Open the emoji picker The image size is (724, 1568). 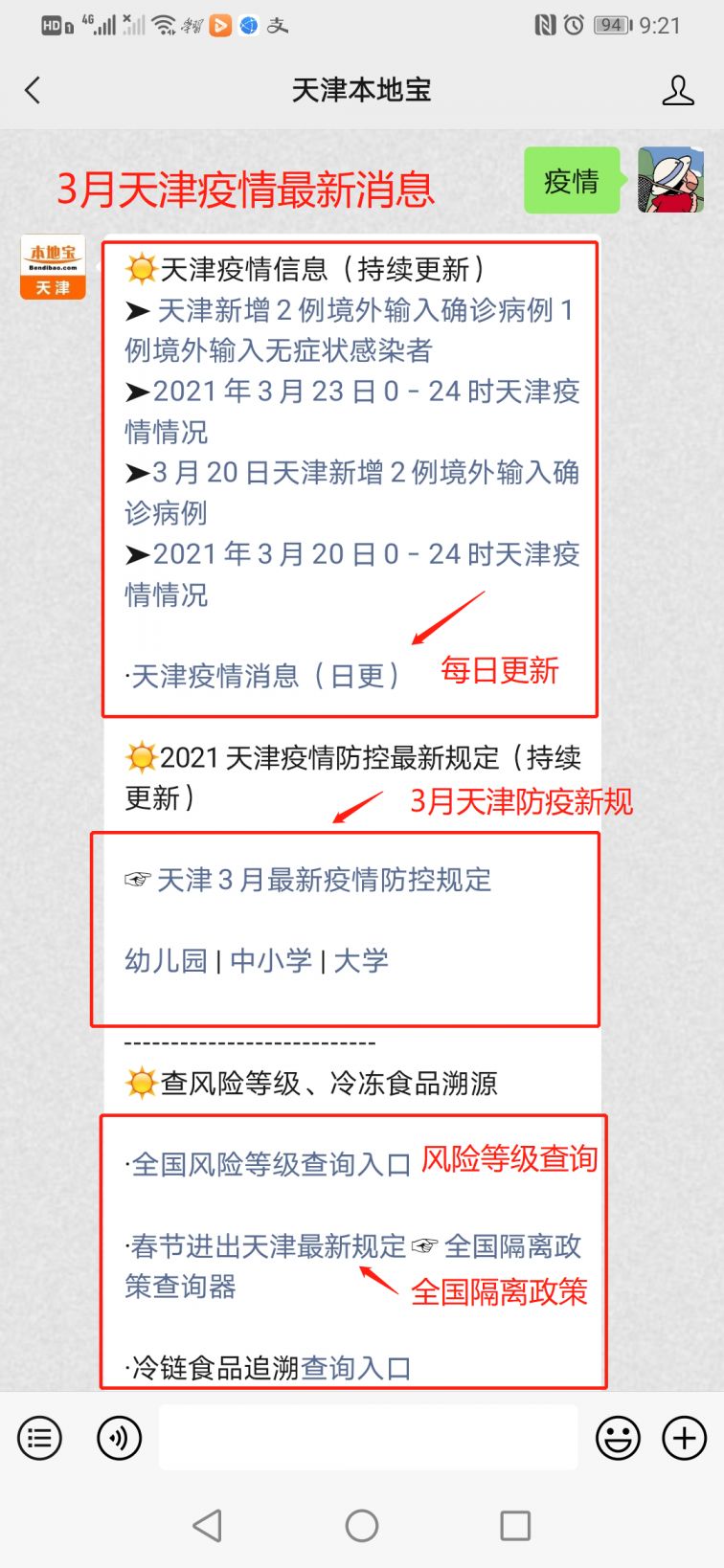618,1438
